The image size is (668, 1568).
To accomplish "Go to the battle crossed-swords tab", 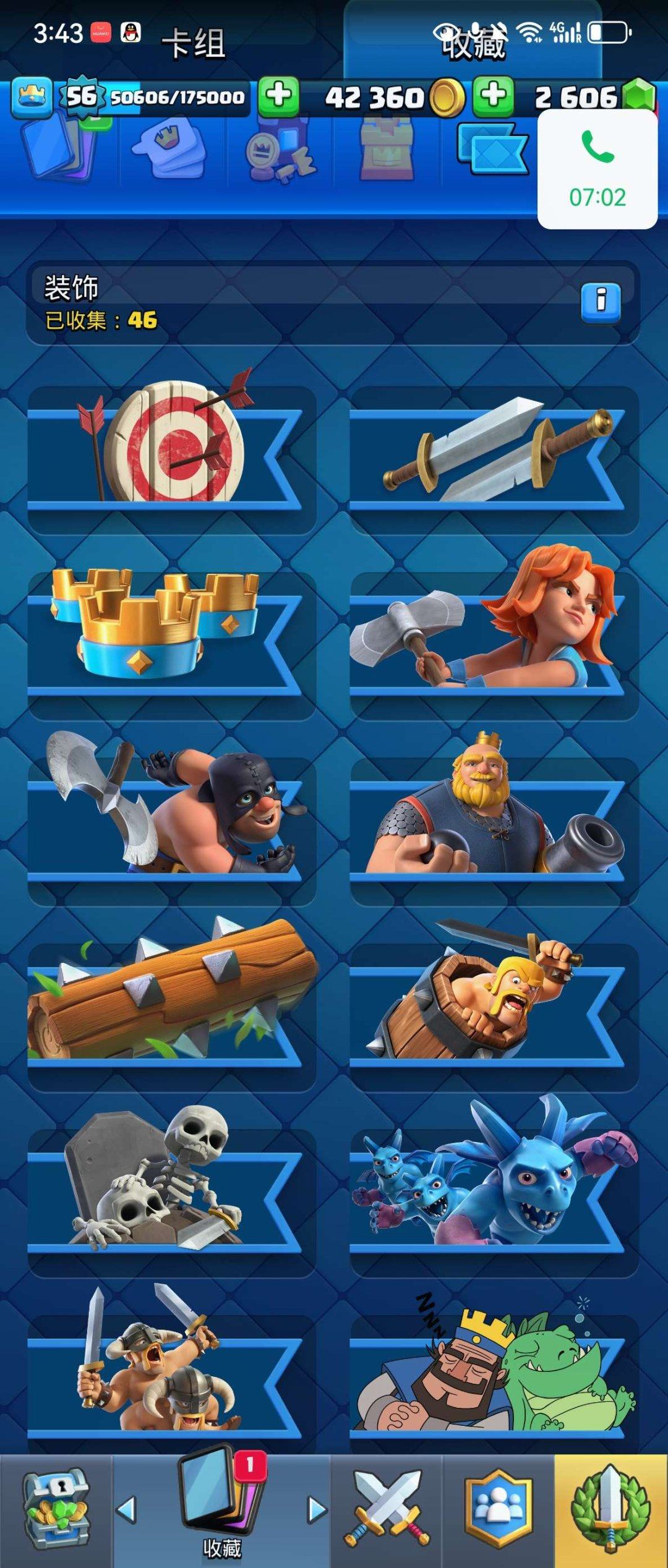I will tap(387, 1510).
